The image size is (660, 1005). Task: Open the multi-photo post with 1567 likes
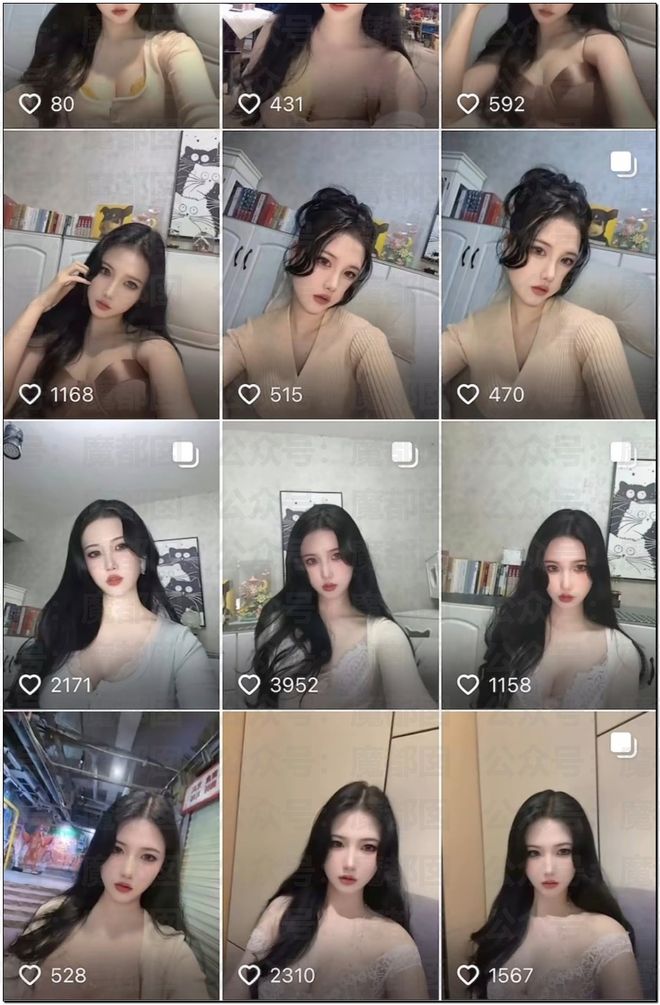[x=548, y=855]
